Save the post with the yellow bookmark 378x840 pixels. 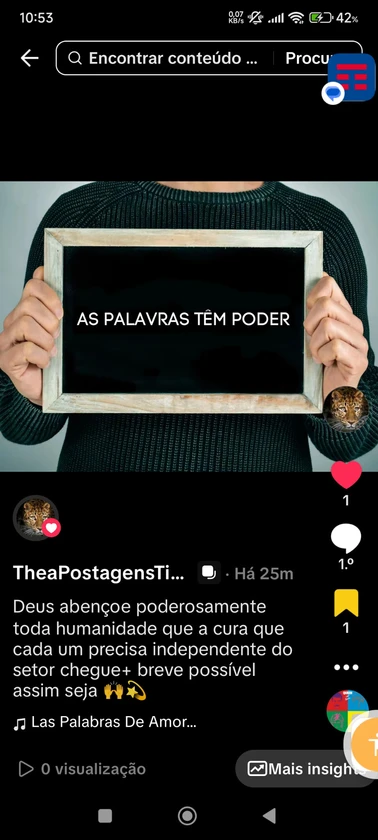[x=346, y=603]
